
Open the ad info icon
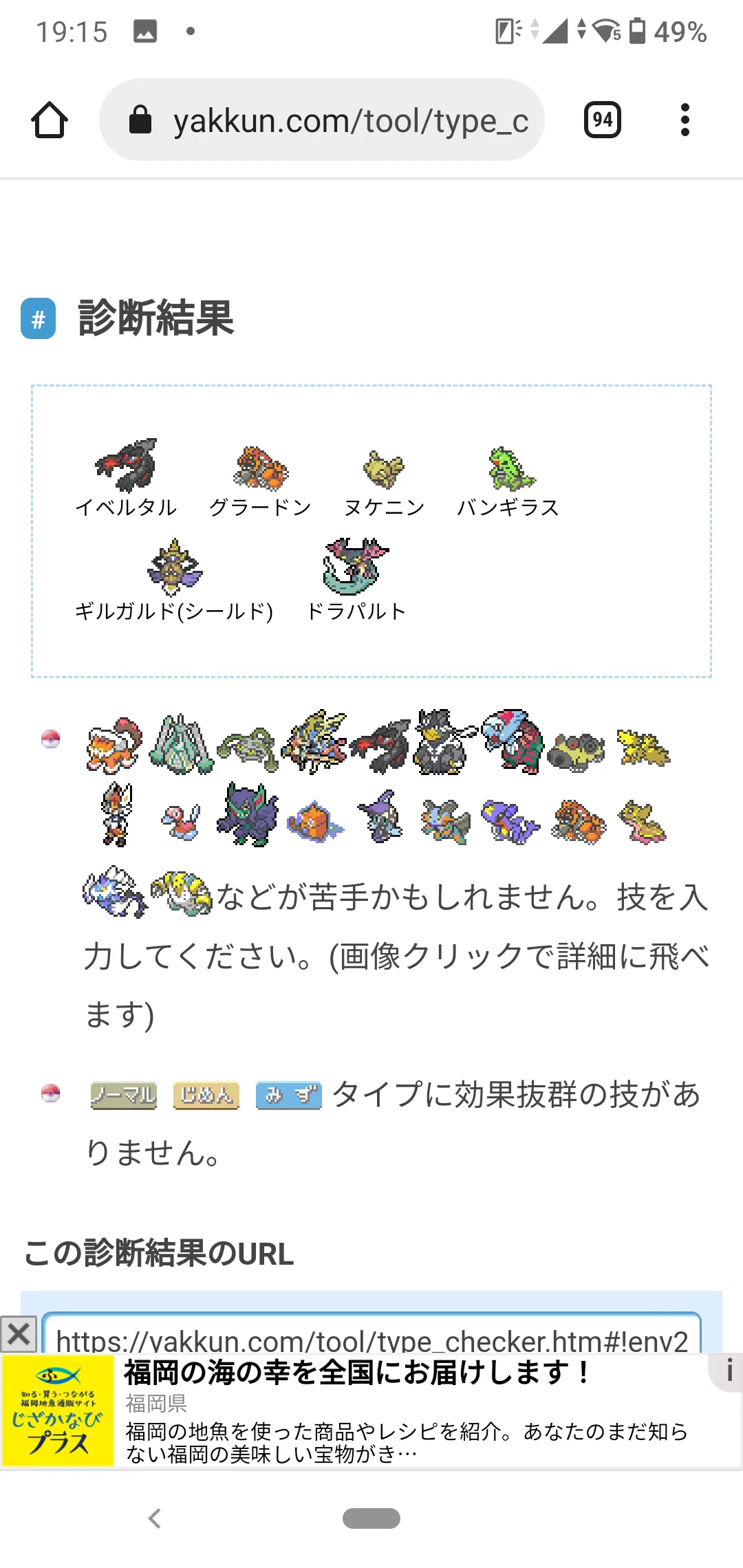tap(728, 1371)
